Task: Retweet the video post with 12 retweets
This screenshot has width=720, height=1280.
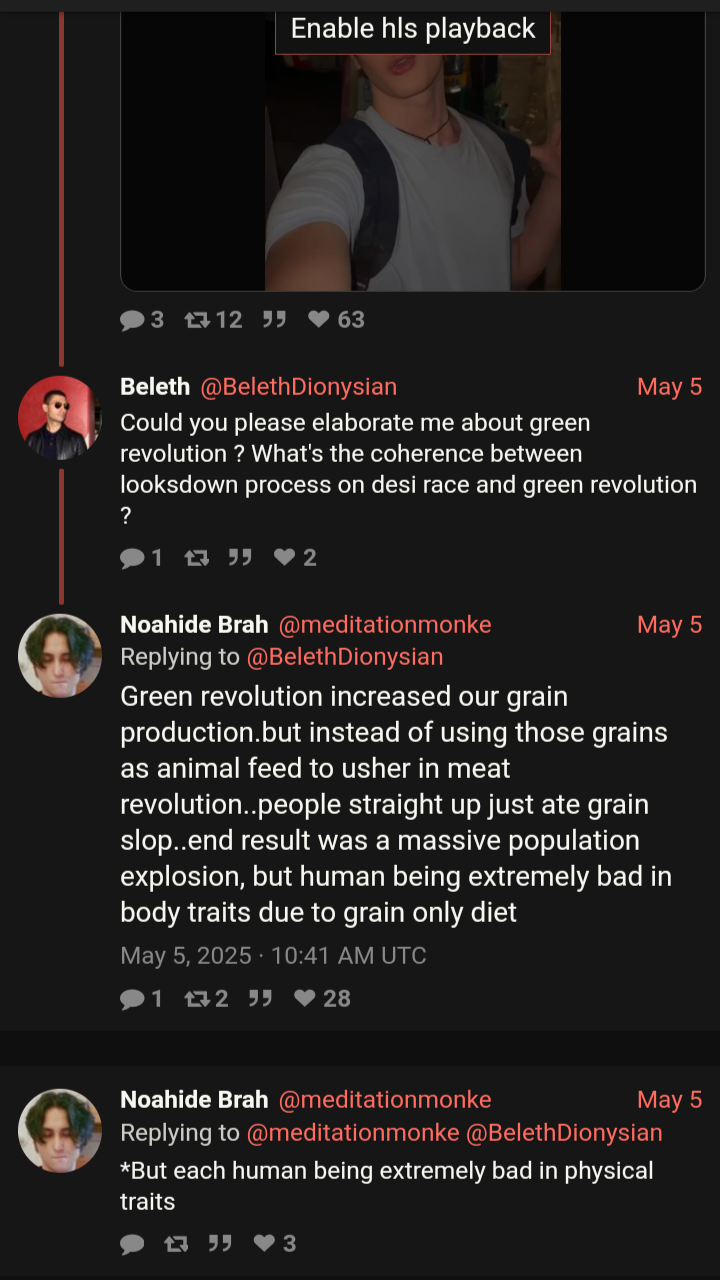Action: tap(213, 320)
